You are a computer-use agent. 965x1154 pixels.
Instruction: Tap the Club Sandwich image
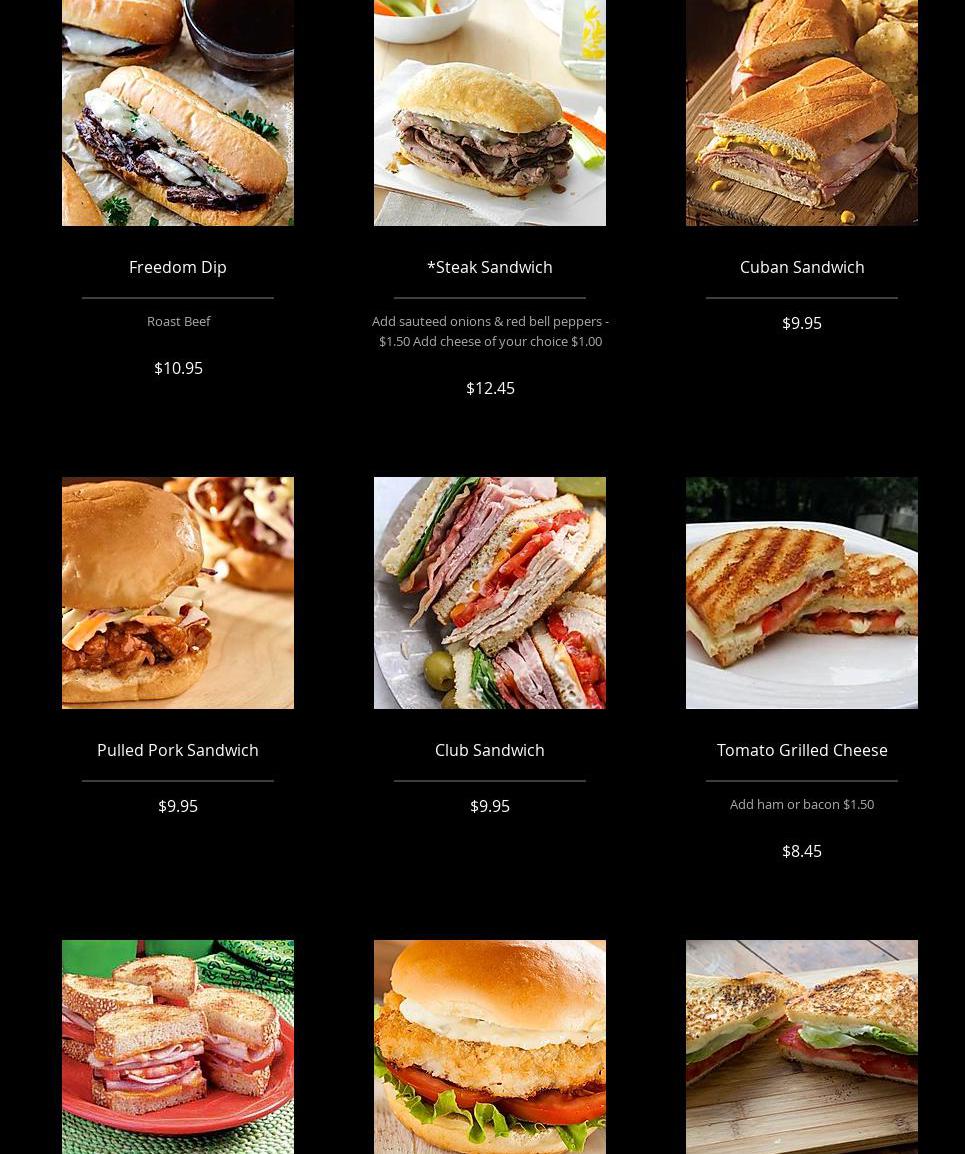pyautogui.click(x=490, y=593)
